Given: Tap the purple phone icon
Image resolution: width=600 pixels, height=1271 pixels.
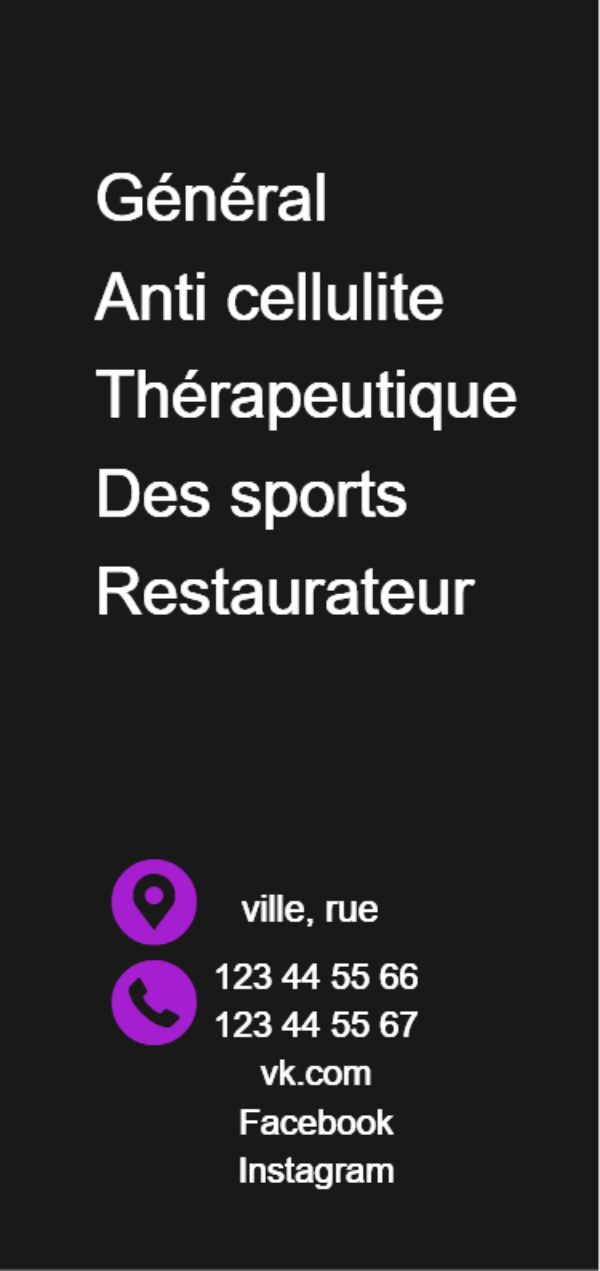Looking at the screenshot, I should click(153, 1002).
